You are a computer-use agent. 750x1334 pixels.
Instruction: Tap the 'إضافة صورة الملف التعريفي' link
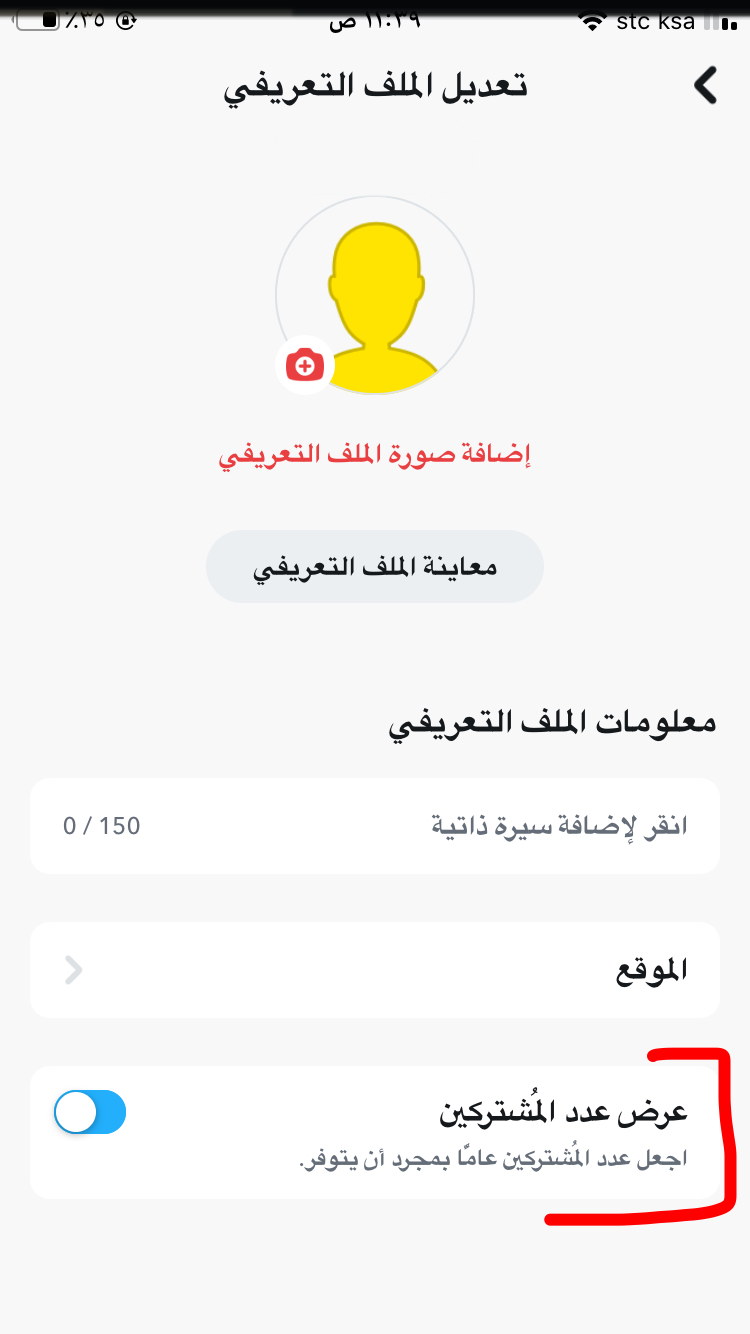tap(374, 456)
